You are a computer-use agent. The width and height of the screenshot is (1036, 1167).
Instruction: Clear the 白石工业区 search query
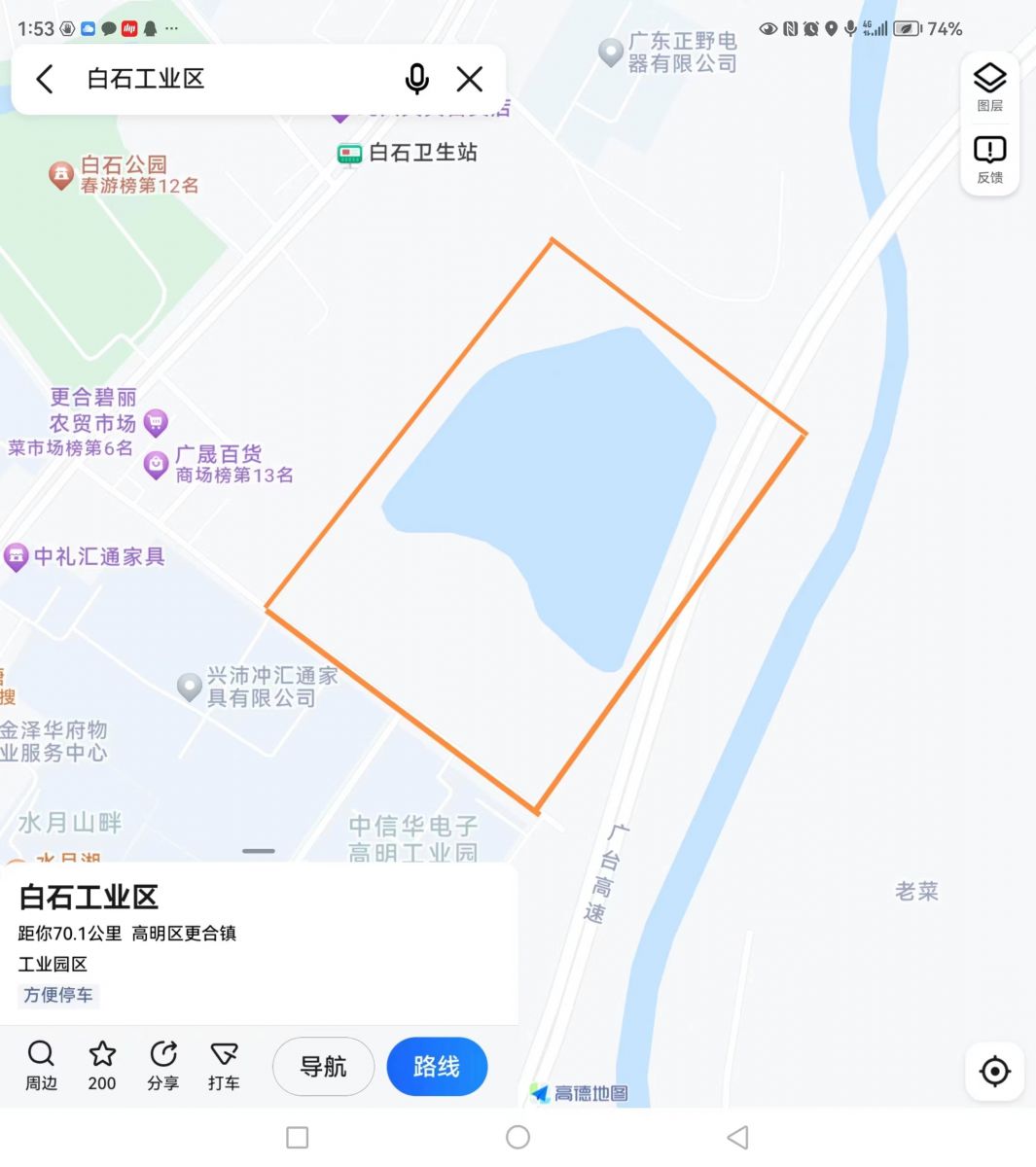tap(470, 79)
